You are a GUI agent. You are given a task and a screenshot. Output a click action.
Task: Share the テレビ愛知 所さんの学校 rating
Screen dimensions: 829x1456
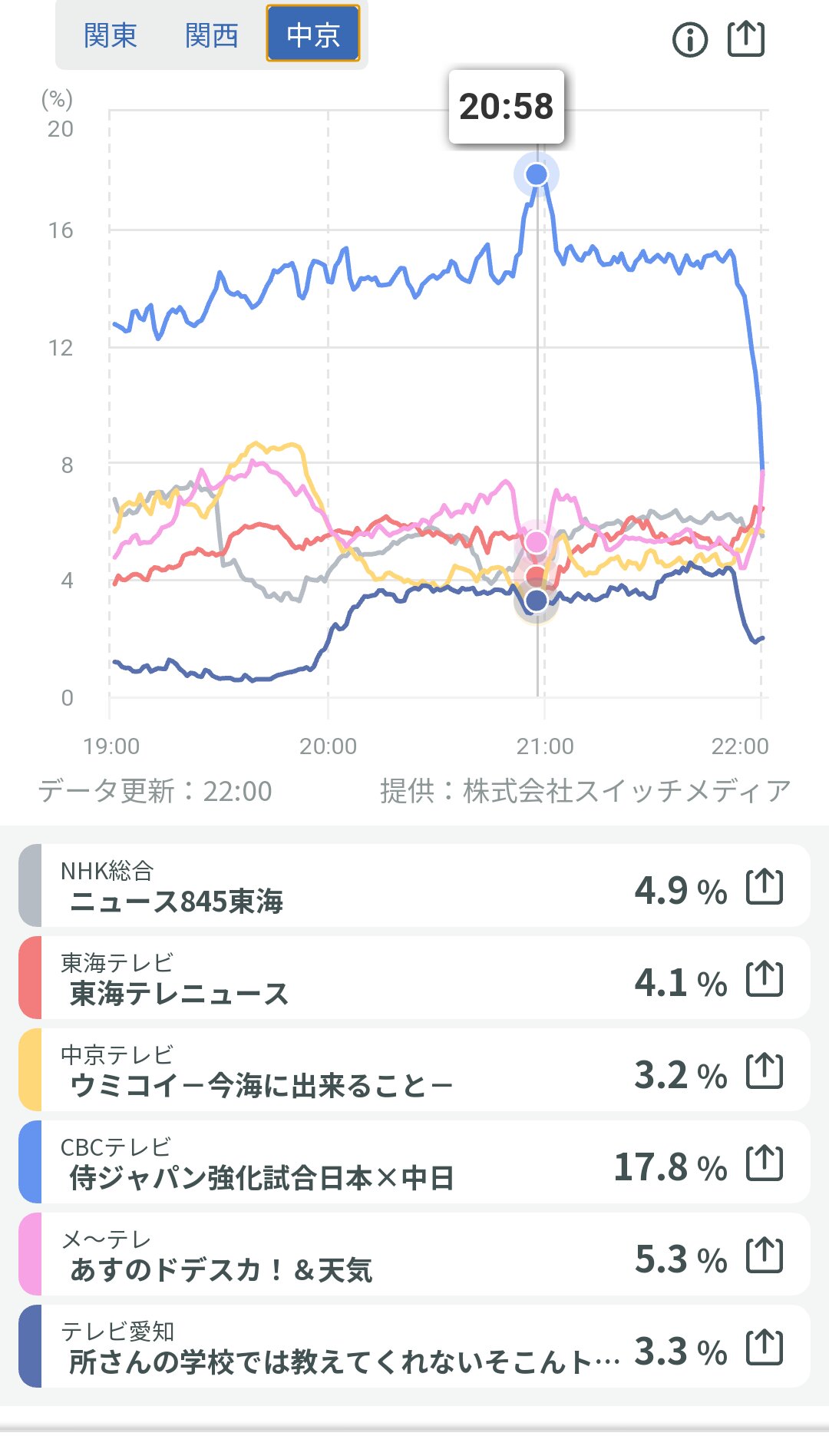point(765,1348)
